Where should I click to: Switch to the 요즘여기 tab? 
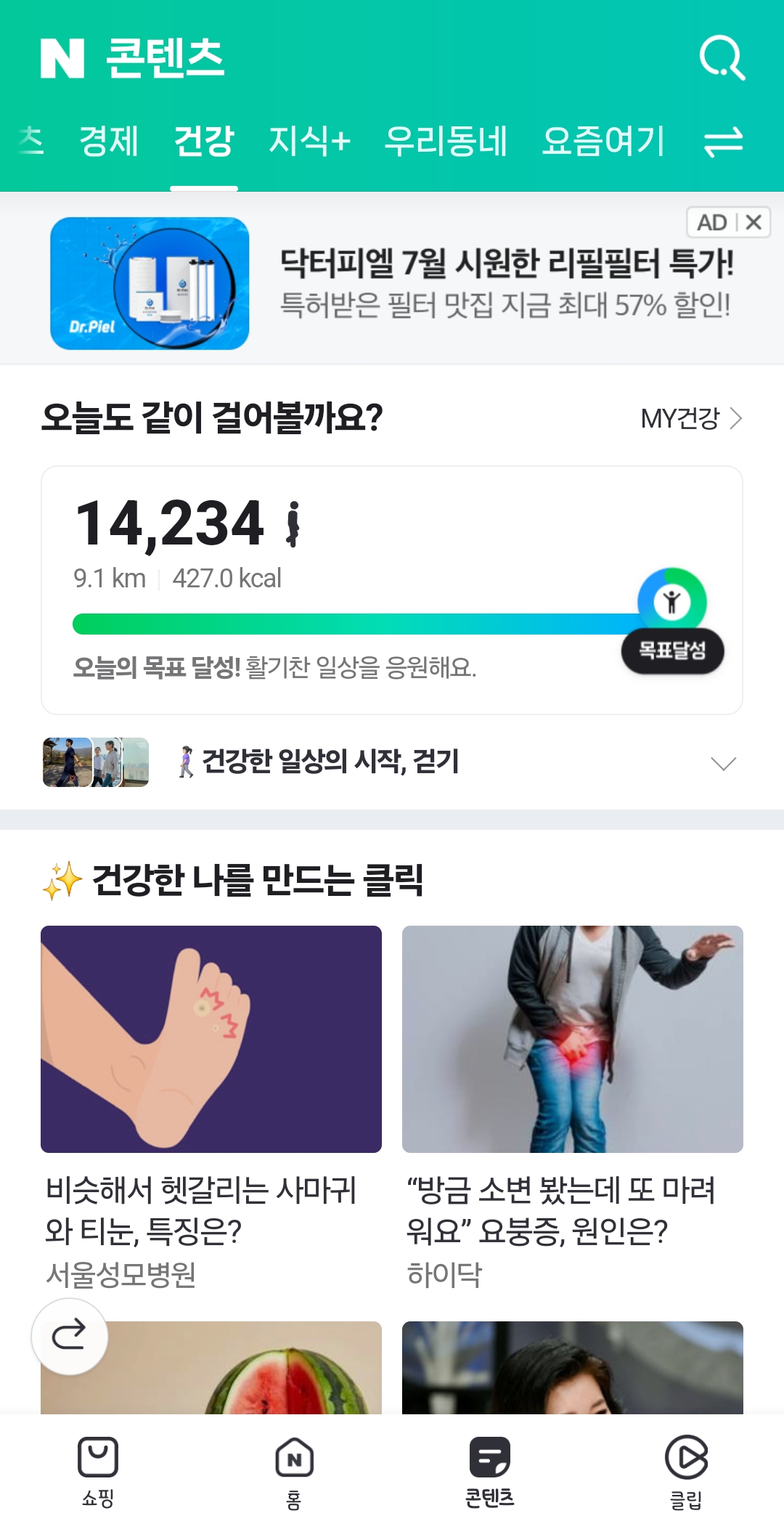click(x=603, y=141)
